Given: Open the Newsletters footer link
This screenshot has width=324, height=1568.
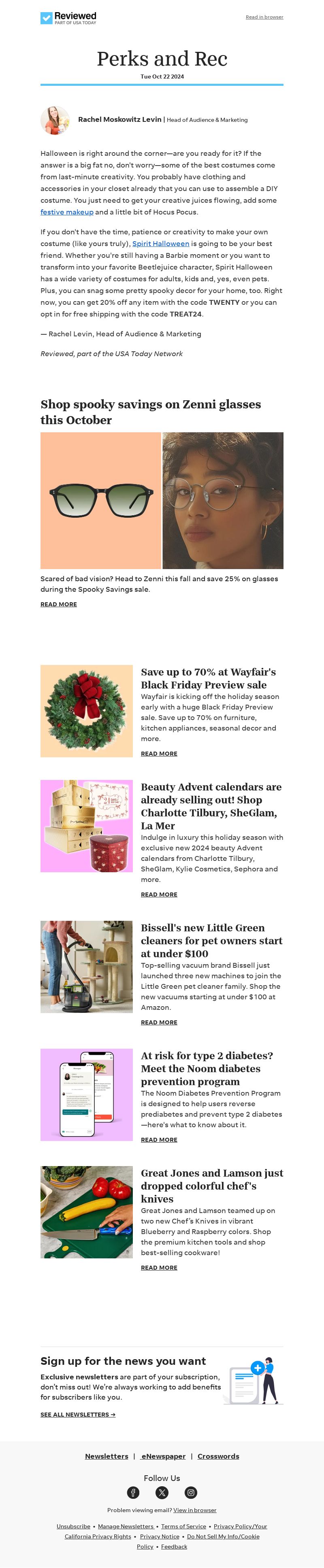Looking at the screenshot, I should 107,1456.
